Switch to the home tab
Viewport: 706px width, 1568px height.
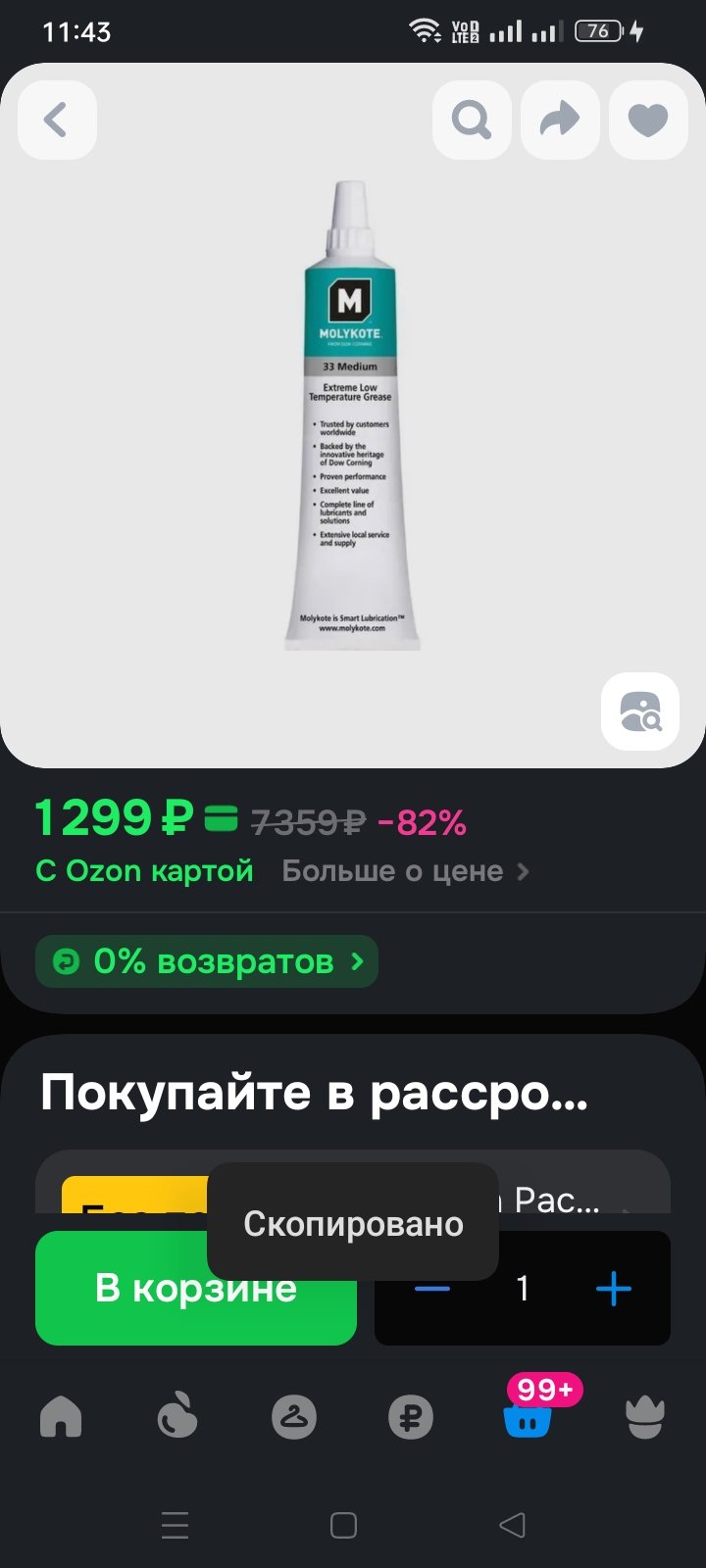(x=61, y=1417)
